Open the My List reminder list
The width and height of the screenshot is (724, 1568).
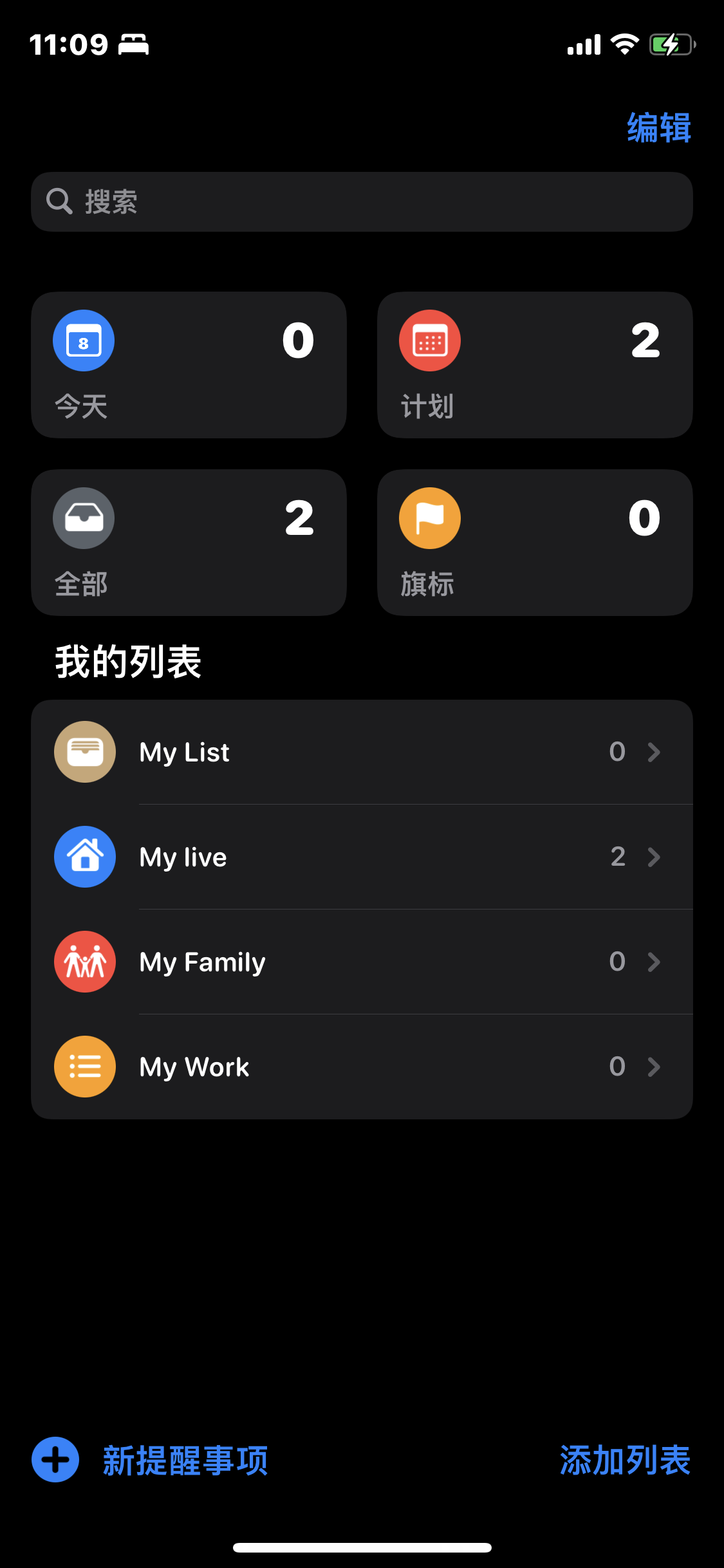point(362,752)
